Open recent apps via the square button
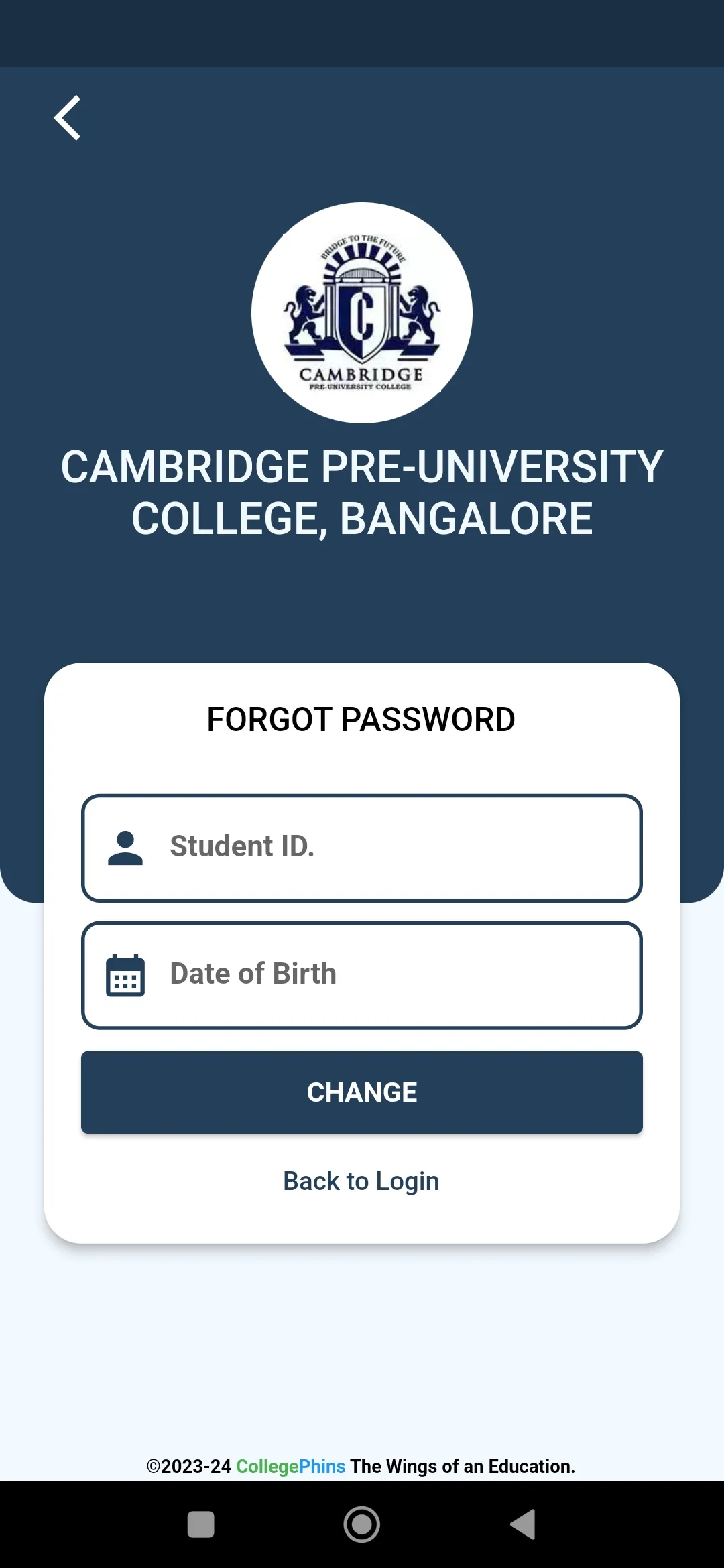 (x=200, y=1524)
